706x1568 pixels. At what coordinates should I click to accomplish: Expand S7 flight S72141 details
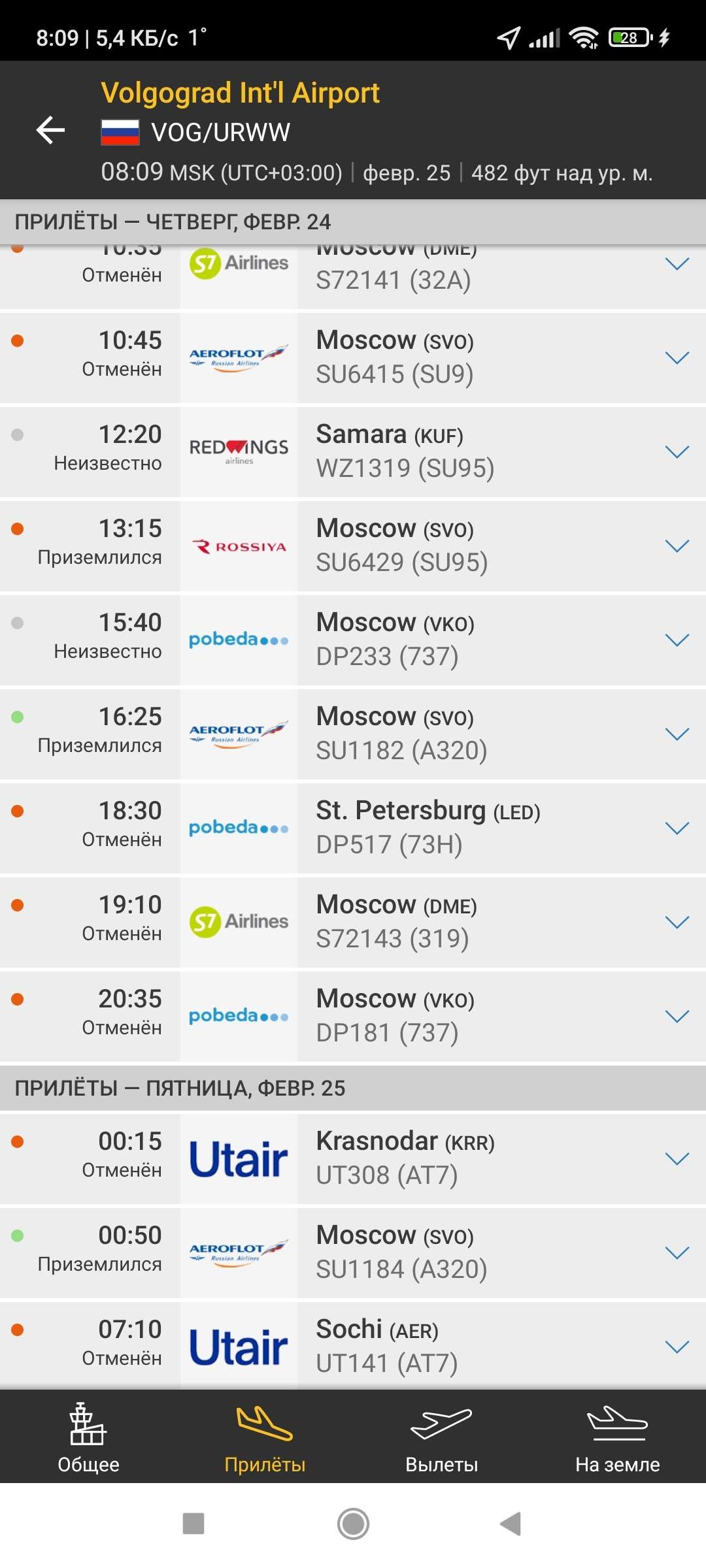[677, 265]
